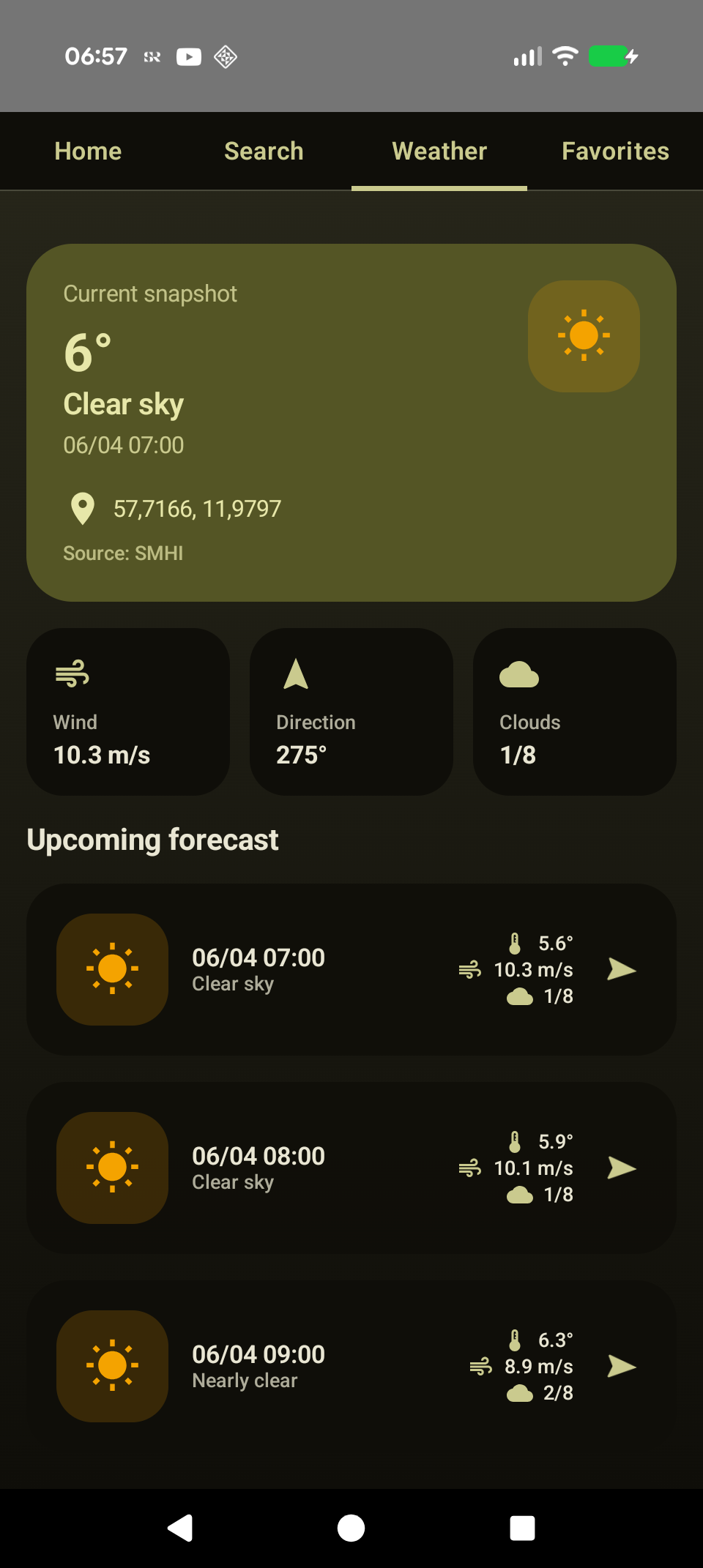Click the wind icon next to 8.9 m/s
Screen dimensions: 703x1568
click(x=480, y=1366)
